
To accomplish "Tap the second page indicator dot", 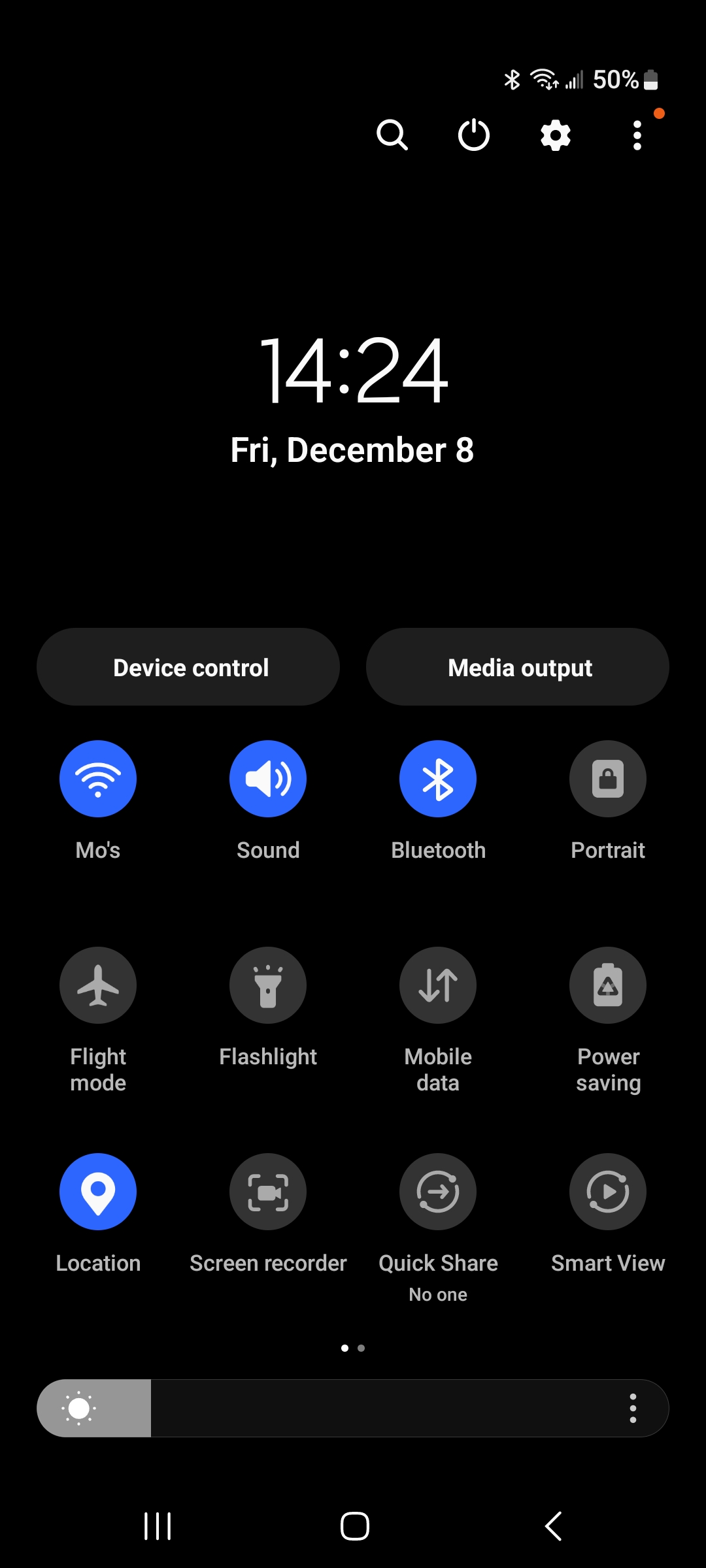I will click(362, 1347).
